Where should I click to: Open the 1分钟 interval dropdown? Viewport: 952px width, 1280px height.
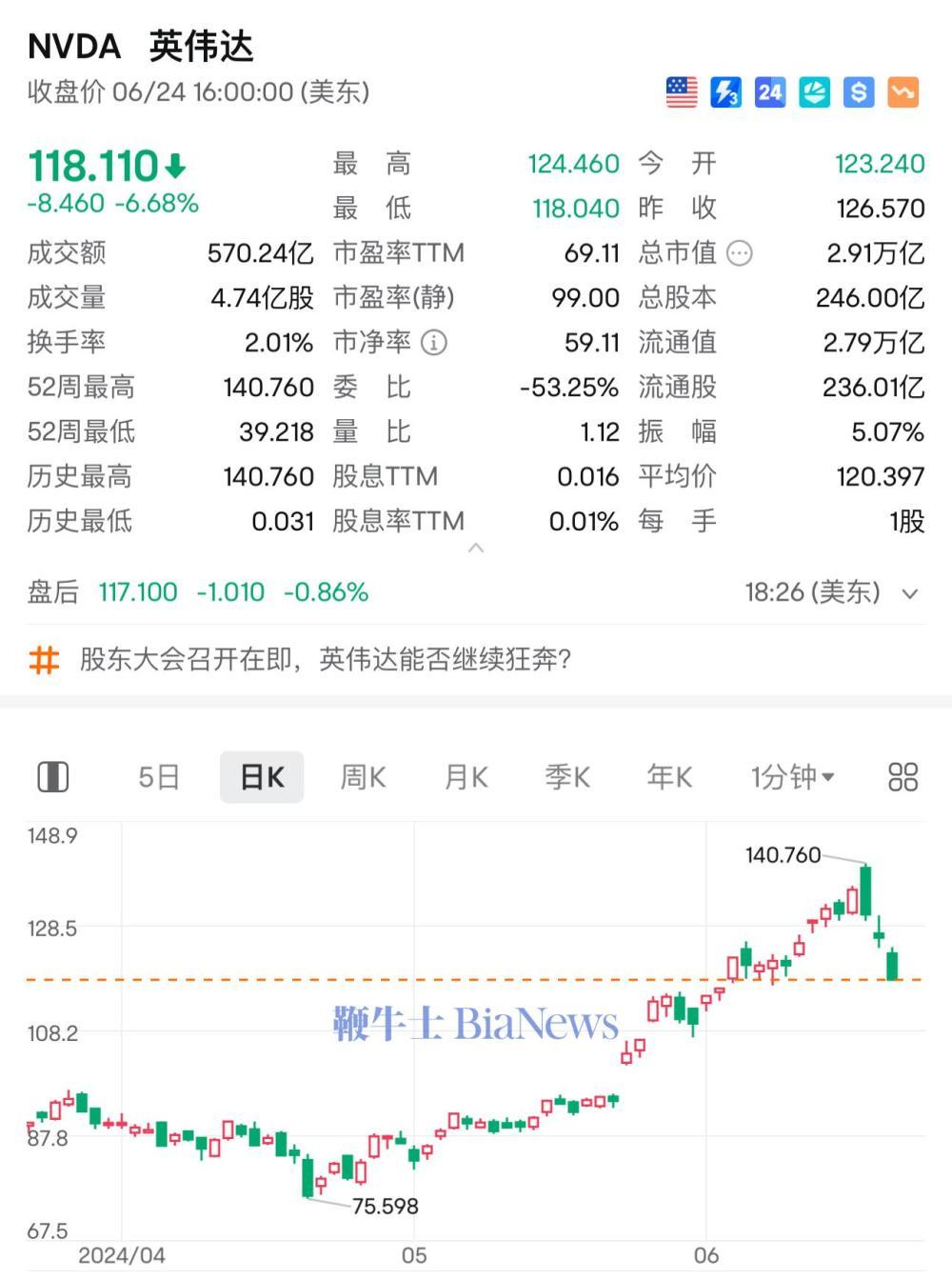(x=792, y=776)
